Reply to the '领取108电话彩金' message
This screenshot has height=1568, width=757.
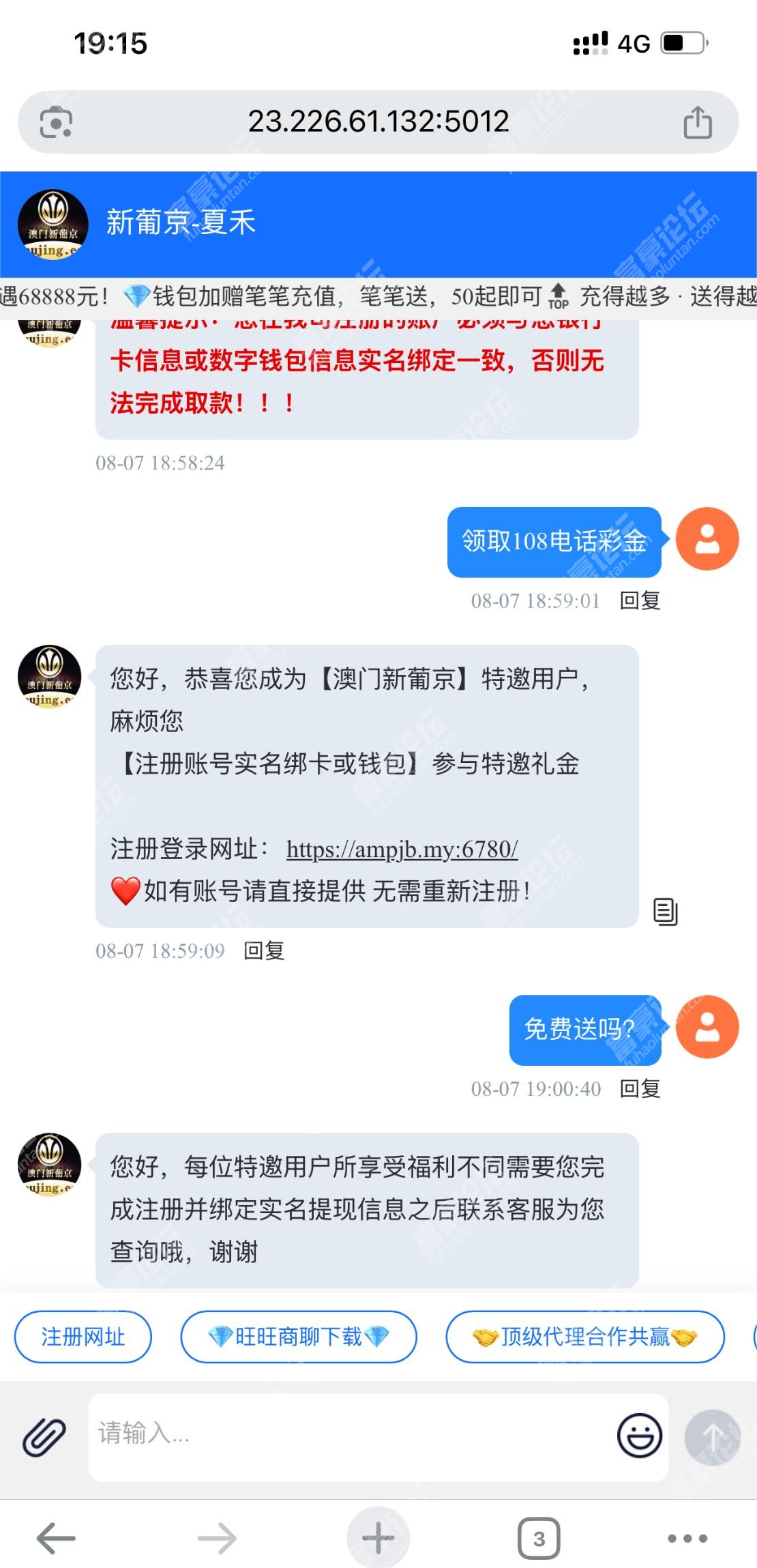tap(640, 600)
